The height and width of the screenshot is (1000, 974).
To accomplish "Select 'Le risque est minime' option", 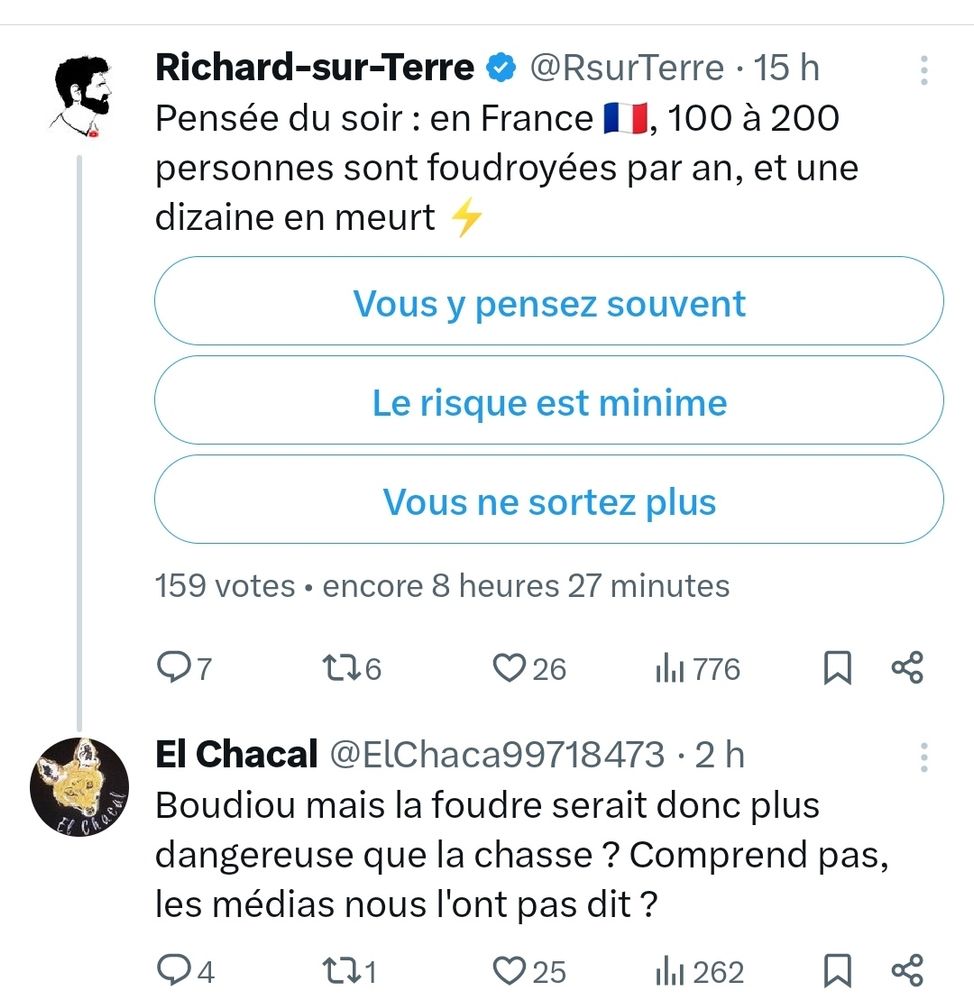I will (x=549, y=401).
